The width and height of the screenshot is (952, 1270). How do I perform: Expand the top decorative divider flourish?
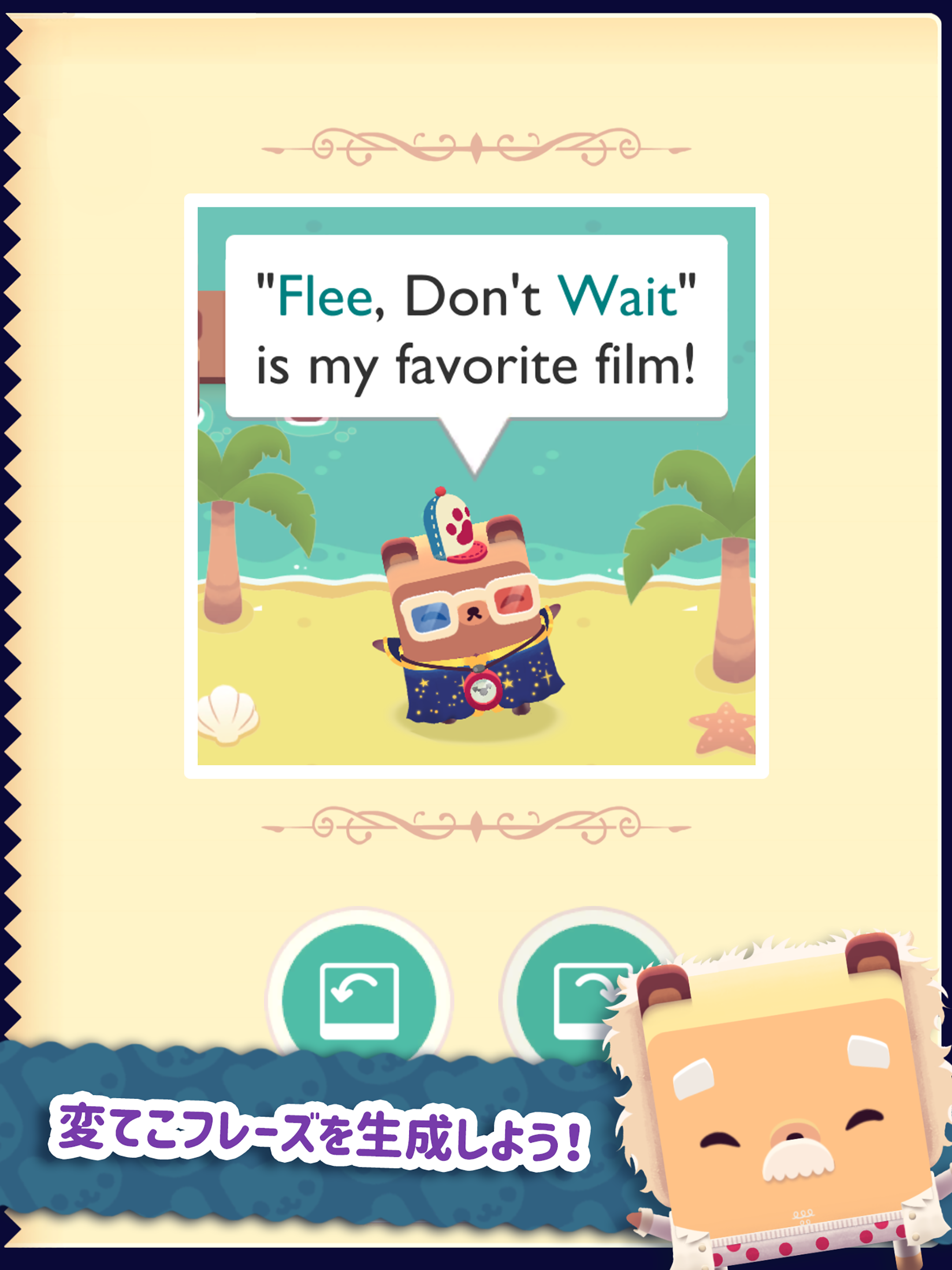click(476, 148)
